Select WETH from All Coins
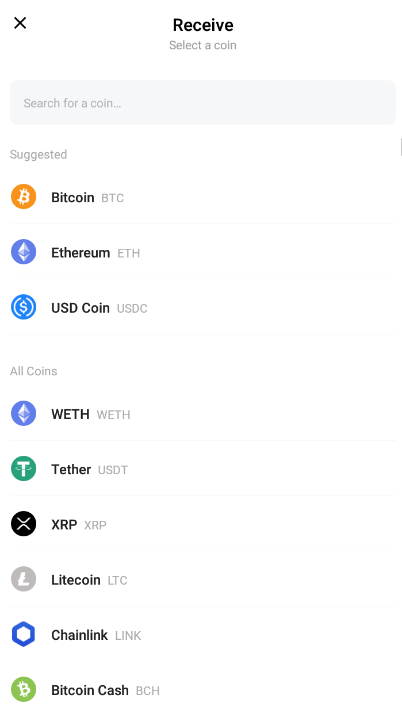The image size is (402, 711). point(203,413)
